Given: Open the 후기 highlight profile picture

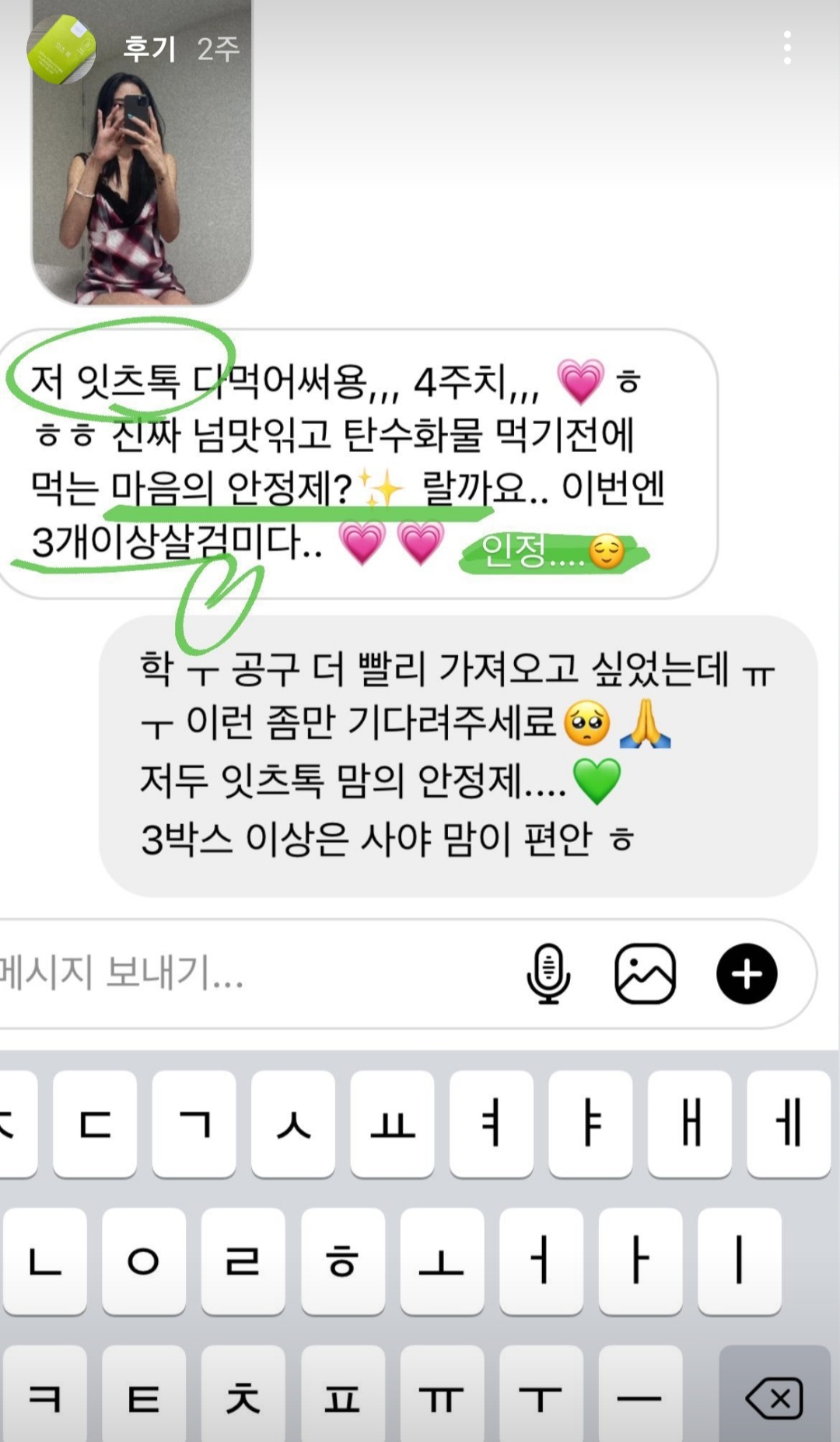Looking at the screenshot, I should [62, 49].
